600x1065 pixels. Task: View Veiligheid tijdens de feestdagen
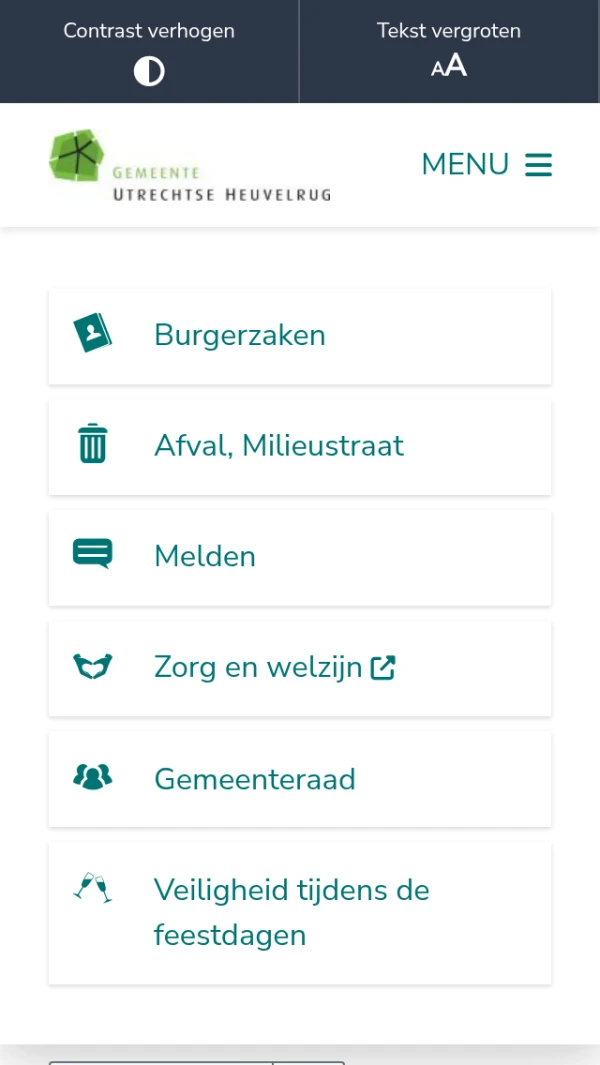click(299, 912)
